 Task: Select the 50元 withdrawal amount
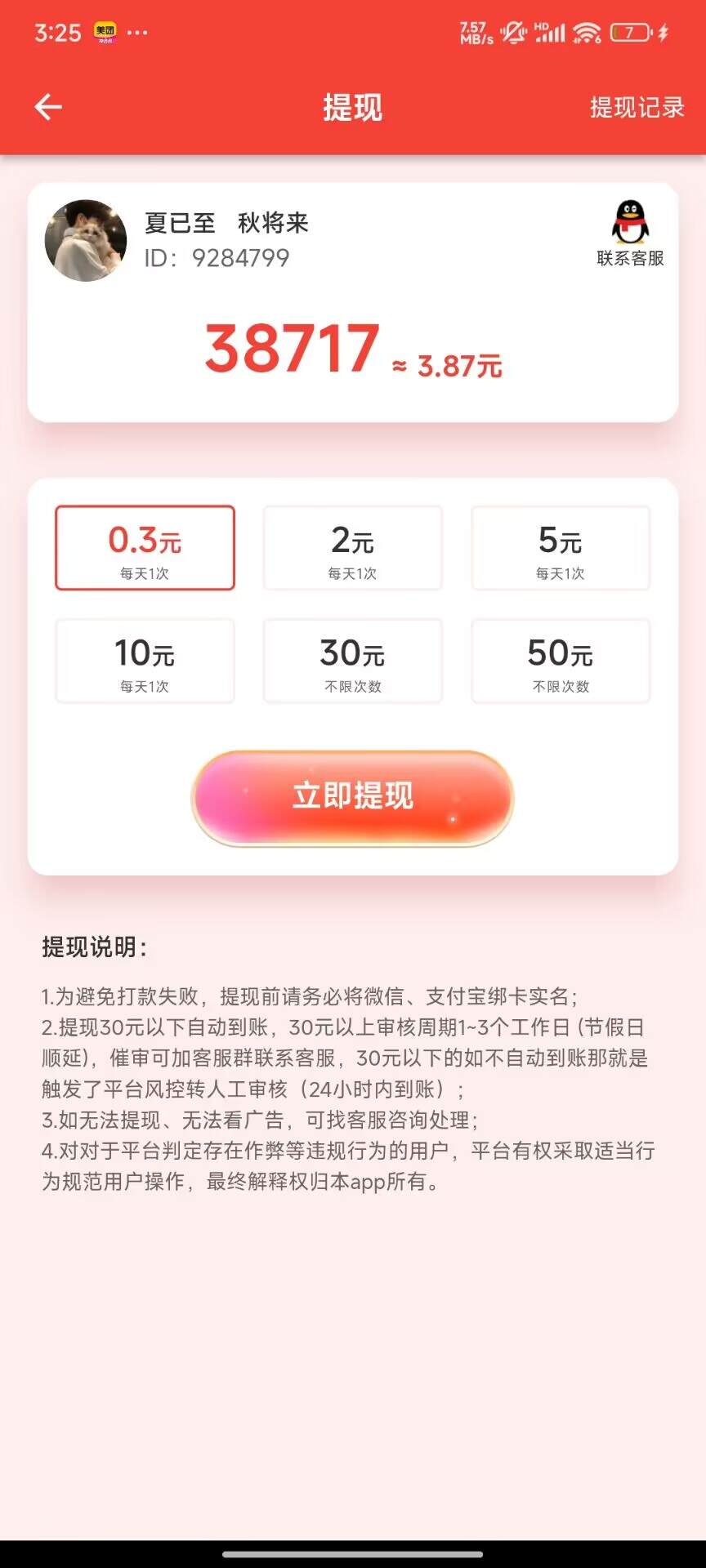[x=561, y=661]
